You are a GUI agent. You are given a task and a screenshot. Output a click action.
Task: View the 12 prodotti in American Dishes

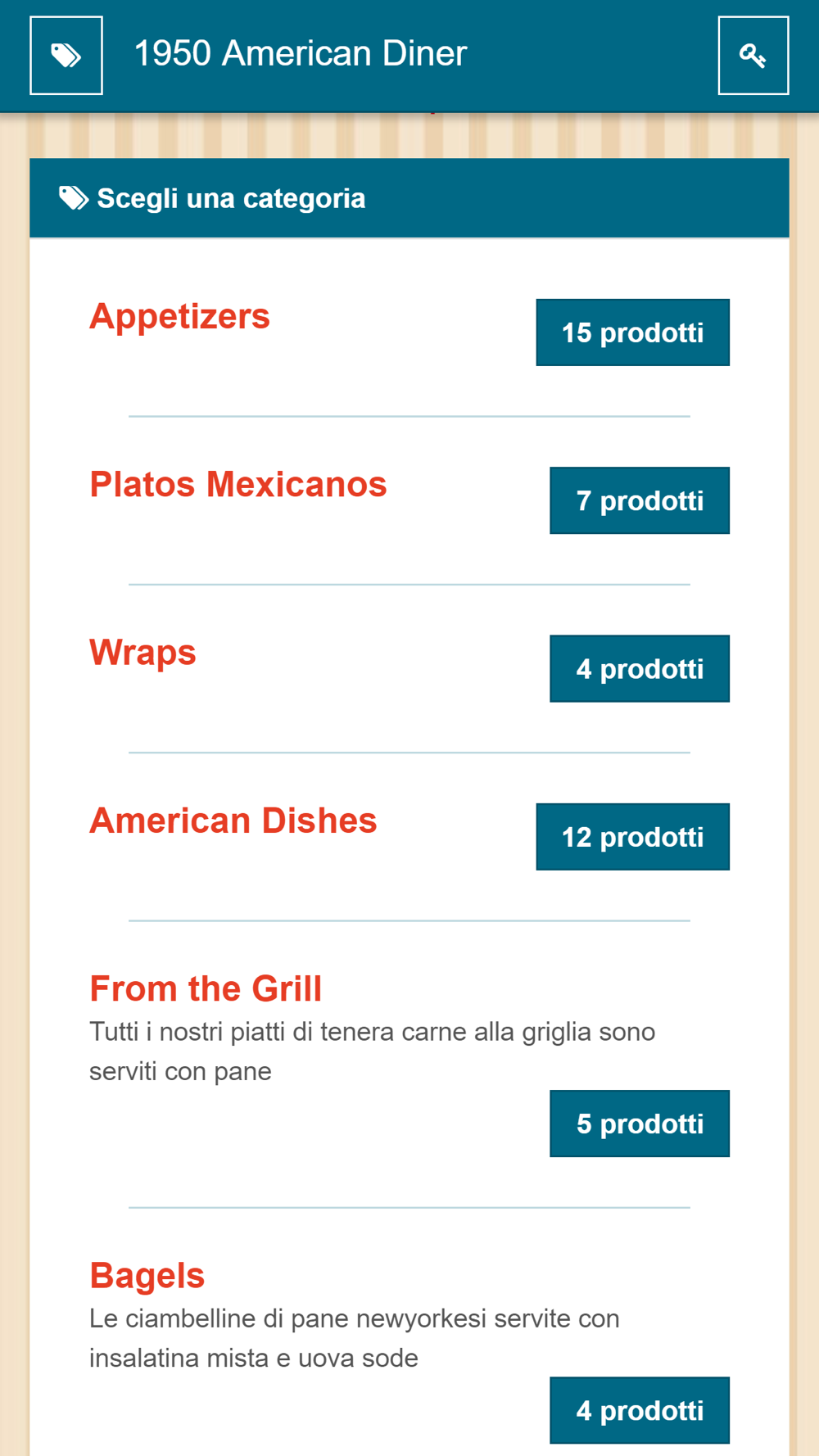[x=632, y=837]
